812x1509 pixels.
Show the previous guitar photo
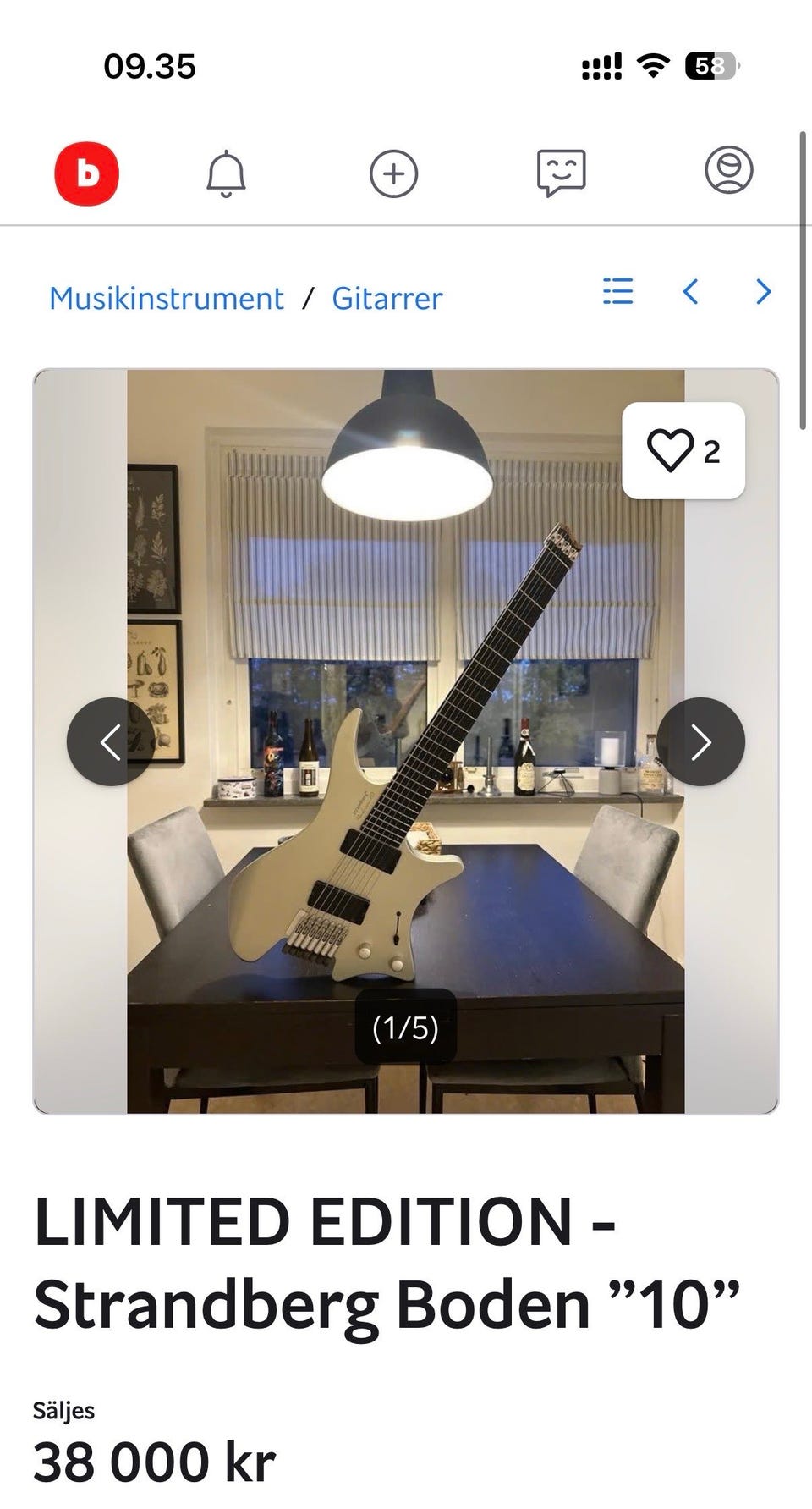(x=111, y=741)
